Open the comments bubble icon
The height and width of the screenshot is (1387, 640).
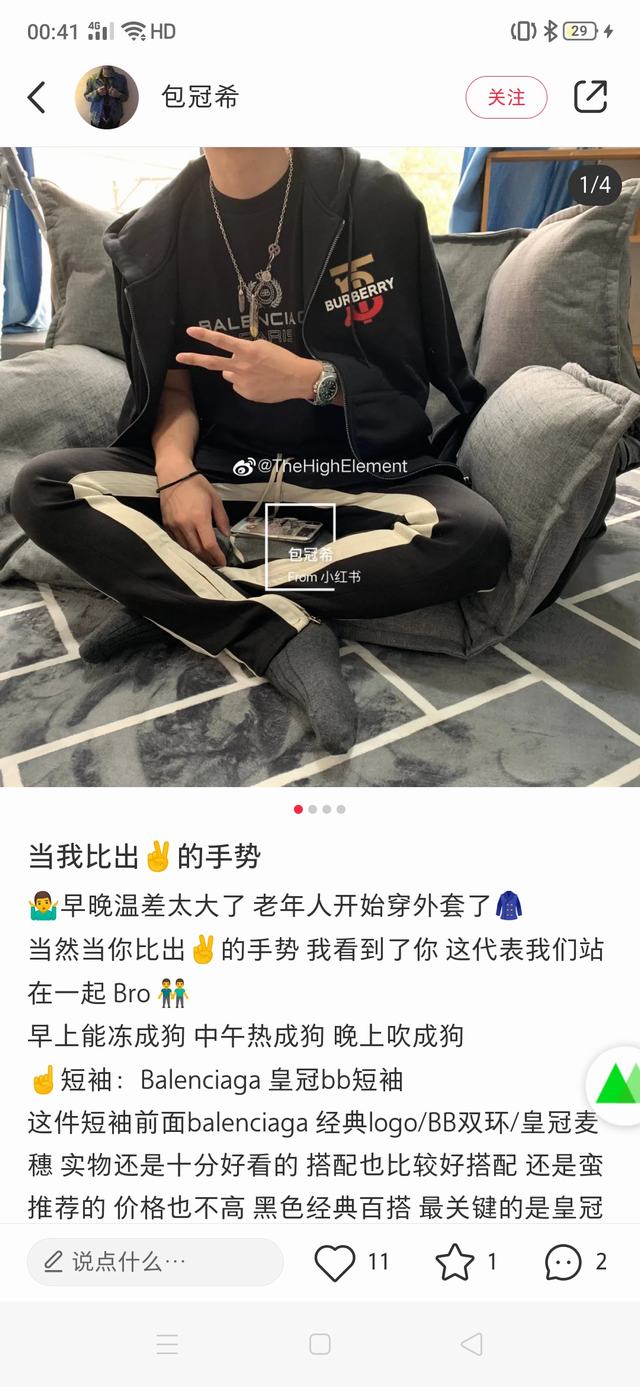coord(563,1263)
